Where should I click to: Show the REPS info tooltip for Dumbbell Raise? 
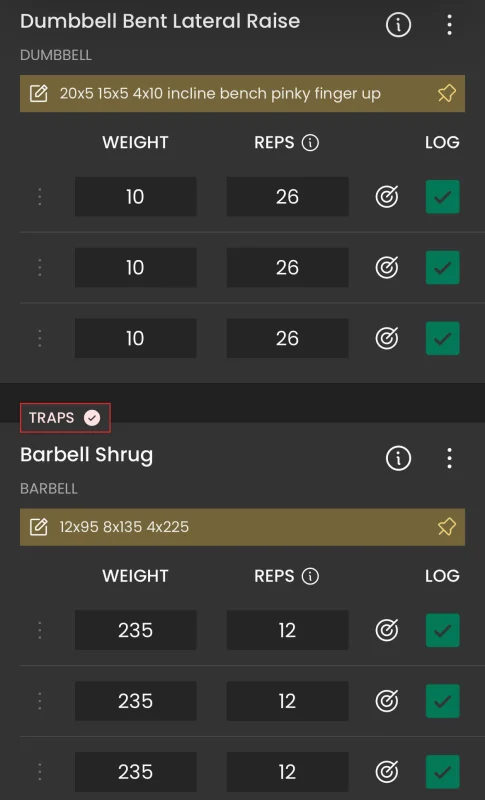click(x=310, y=142)
